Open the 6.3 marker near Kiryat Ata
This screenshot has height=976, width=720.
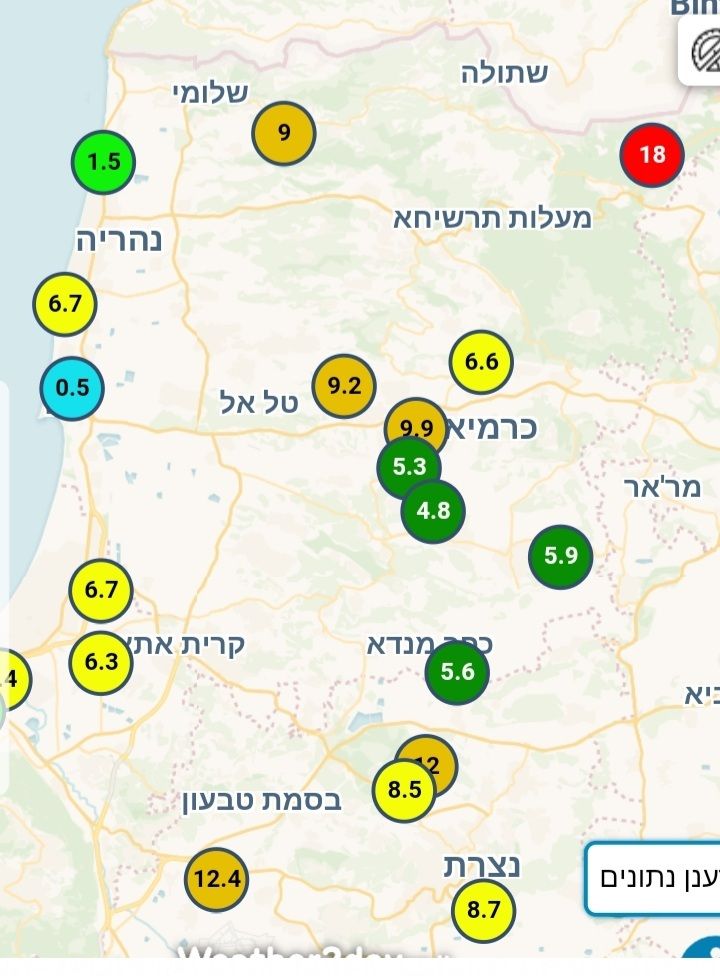[x=101, y=662]
